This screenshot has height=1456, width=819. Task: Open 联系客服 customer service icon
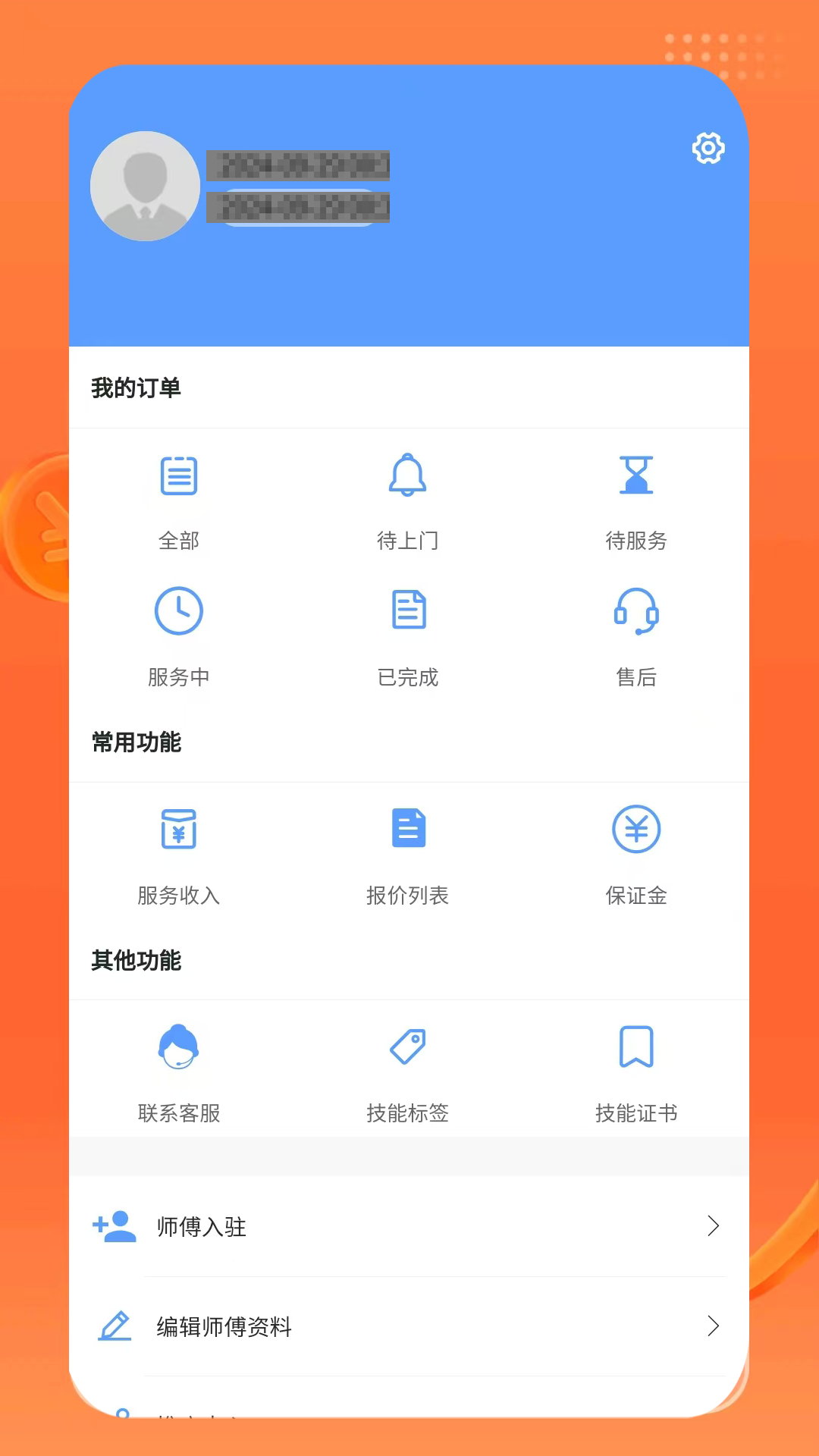tap(179, 1047)
